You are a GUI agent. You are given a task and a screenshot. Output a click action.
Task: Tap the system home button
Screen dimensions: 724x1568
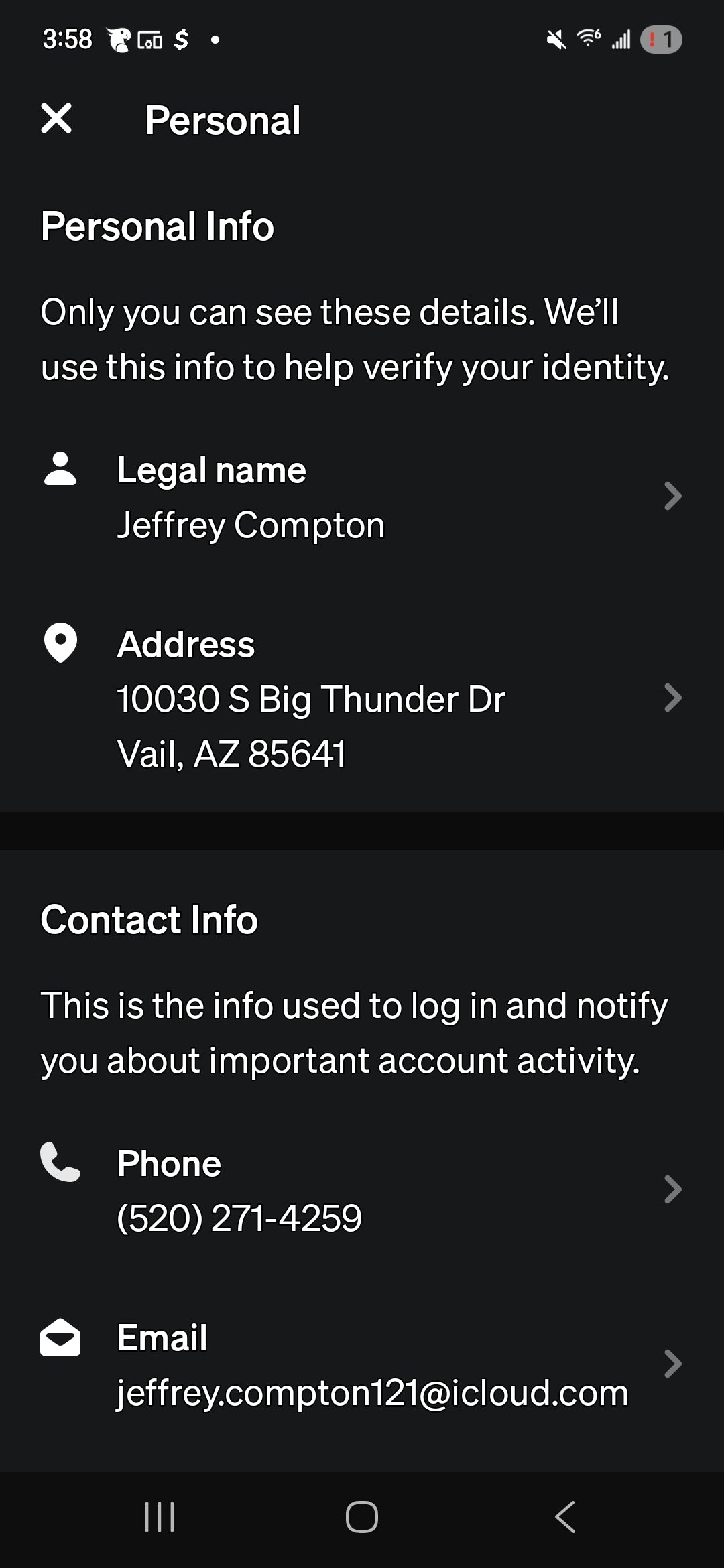(x=362, y=1517)
